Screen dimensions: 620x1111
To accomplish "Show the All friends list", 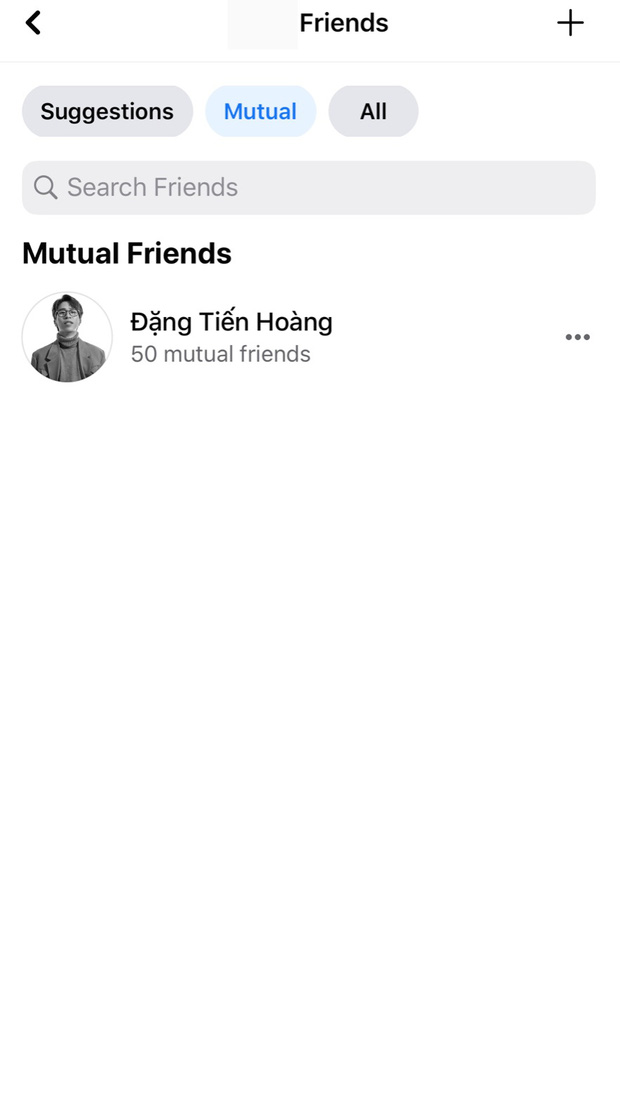I will tap(373, 111).
